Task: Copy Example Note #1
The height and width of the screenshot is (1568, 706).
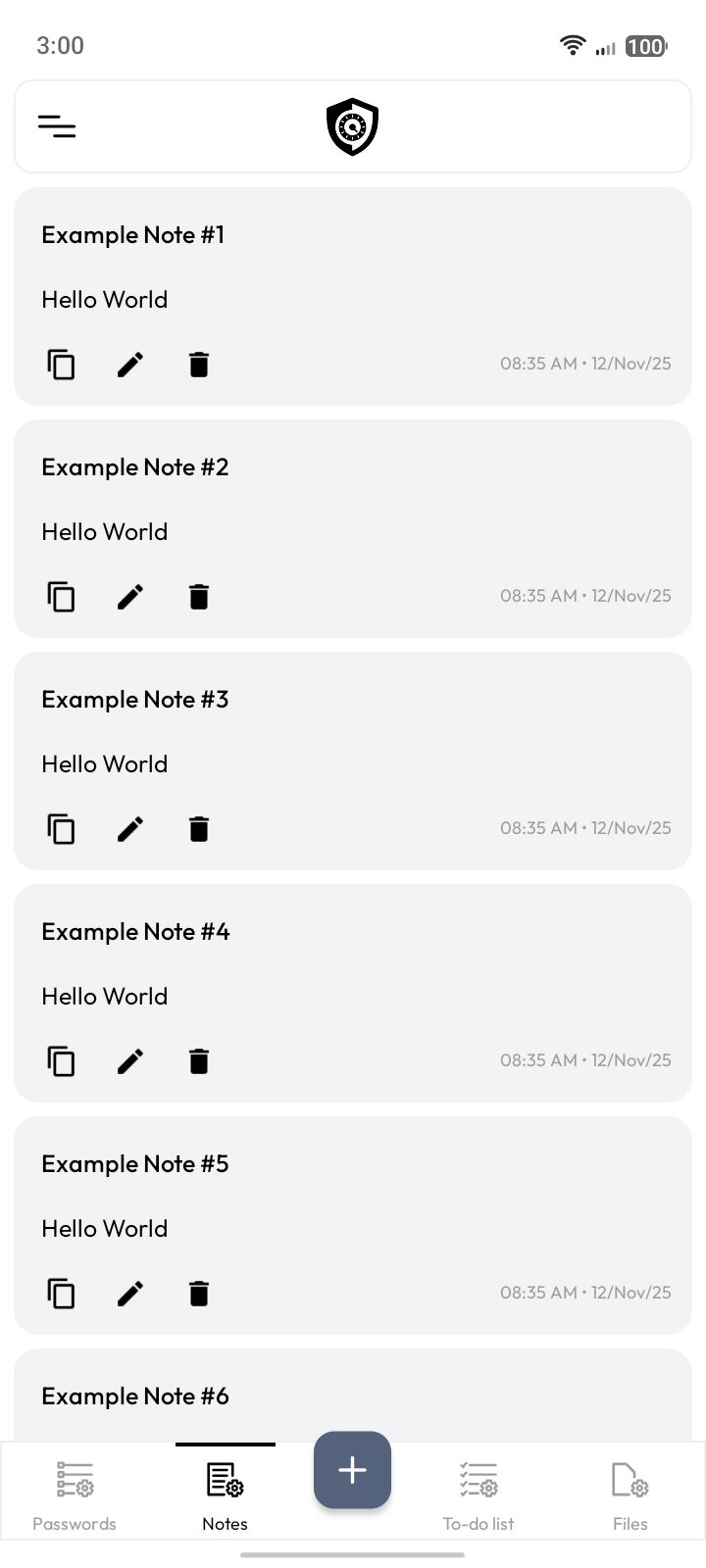Action: [x=61, y=365]
